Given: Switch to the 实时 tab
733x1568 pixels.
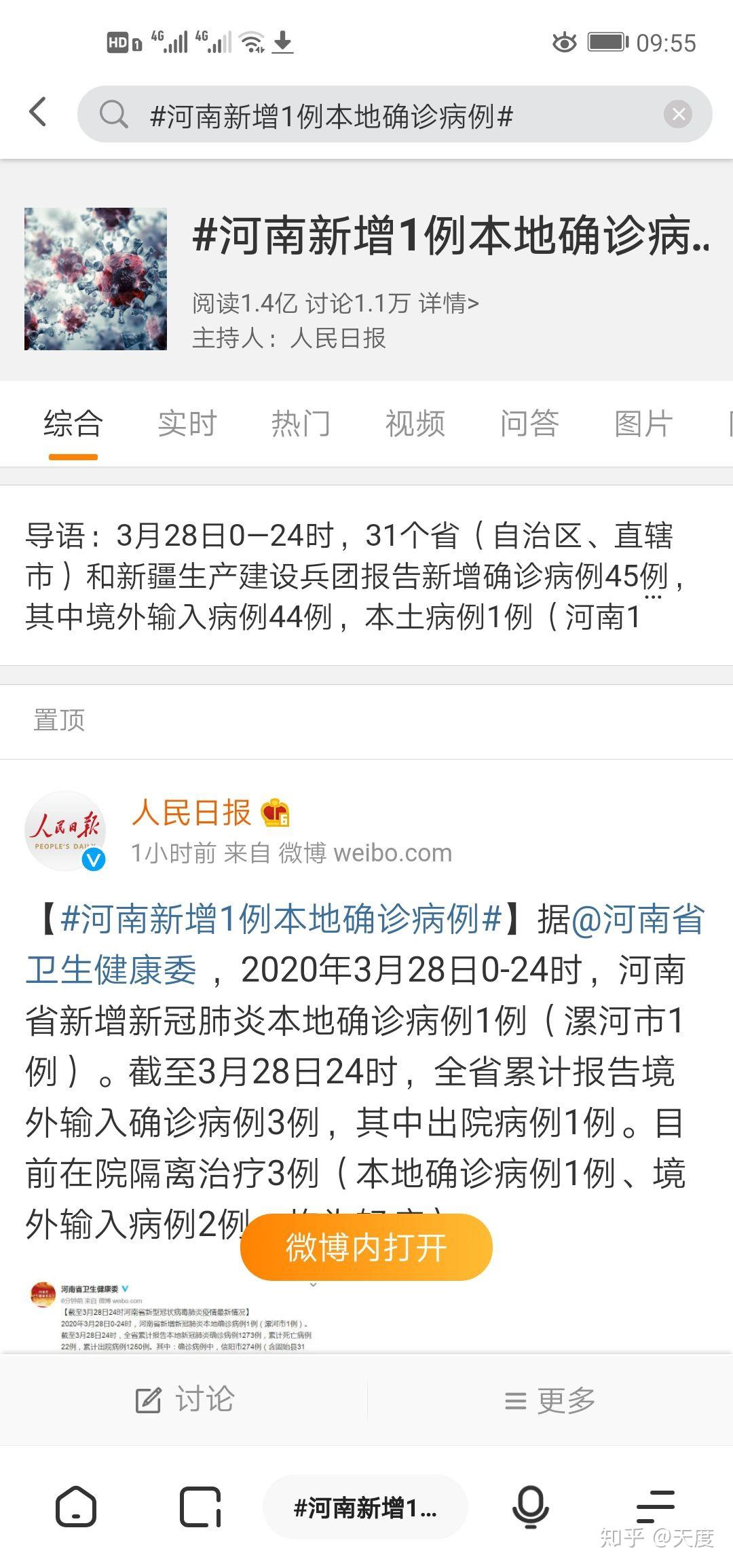Looking at the screenshot, I should 187,424.
